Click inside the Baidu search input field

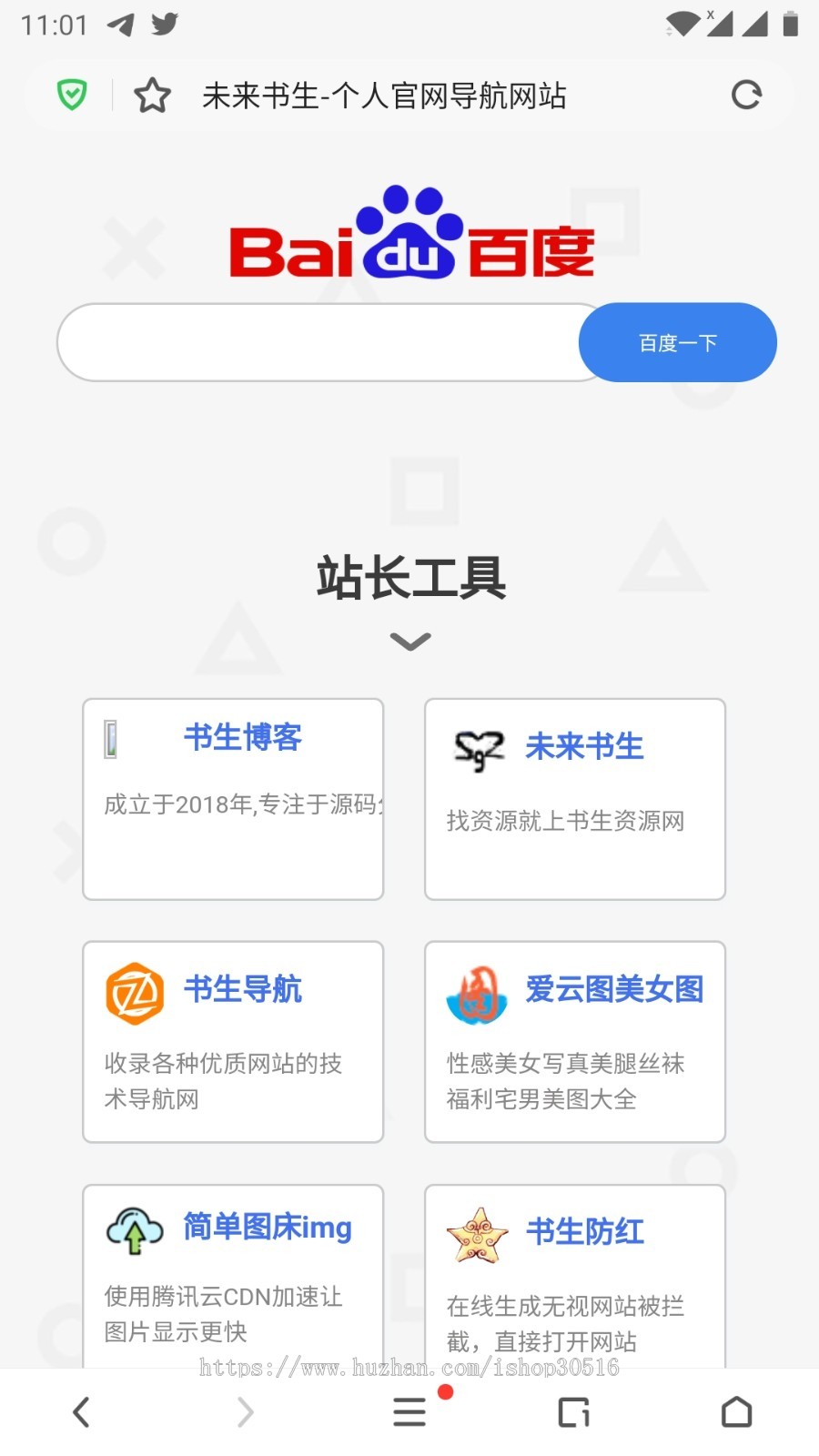tap(318, 342)
